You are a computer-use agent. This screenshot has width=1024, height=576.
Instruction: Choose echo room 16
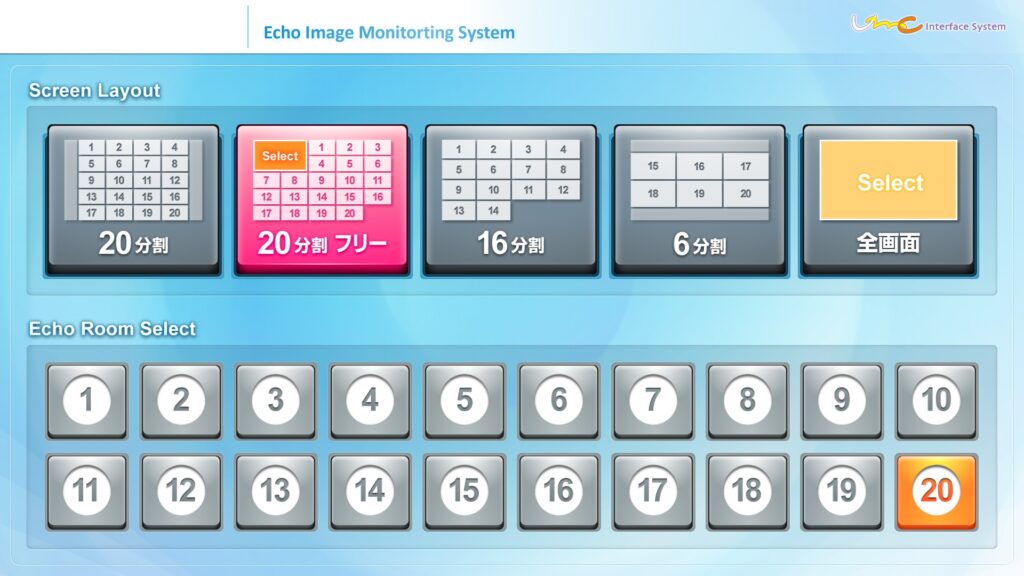(558, 491)
